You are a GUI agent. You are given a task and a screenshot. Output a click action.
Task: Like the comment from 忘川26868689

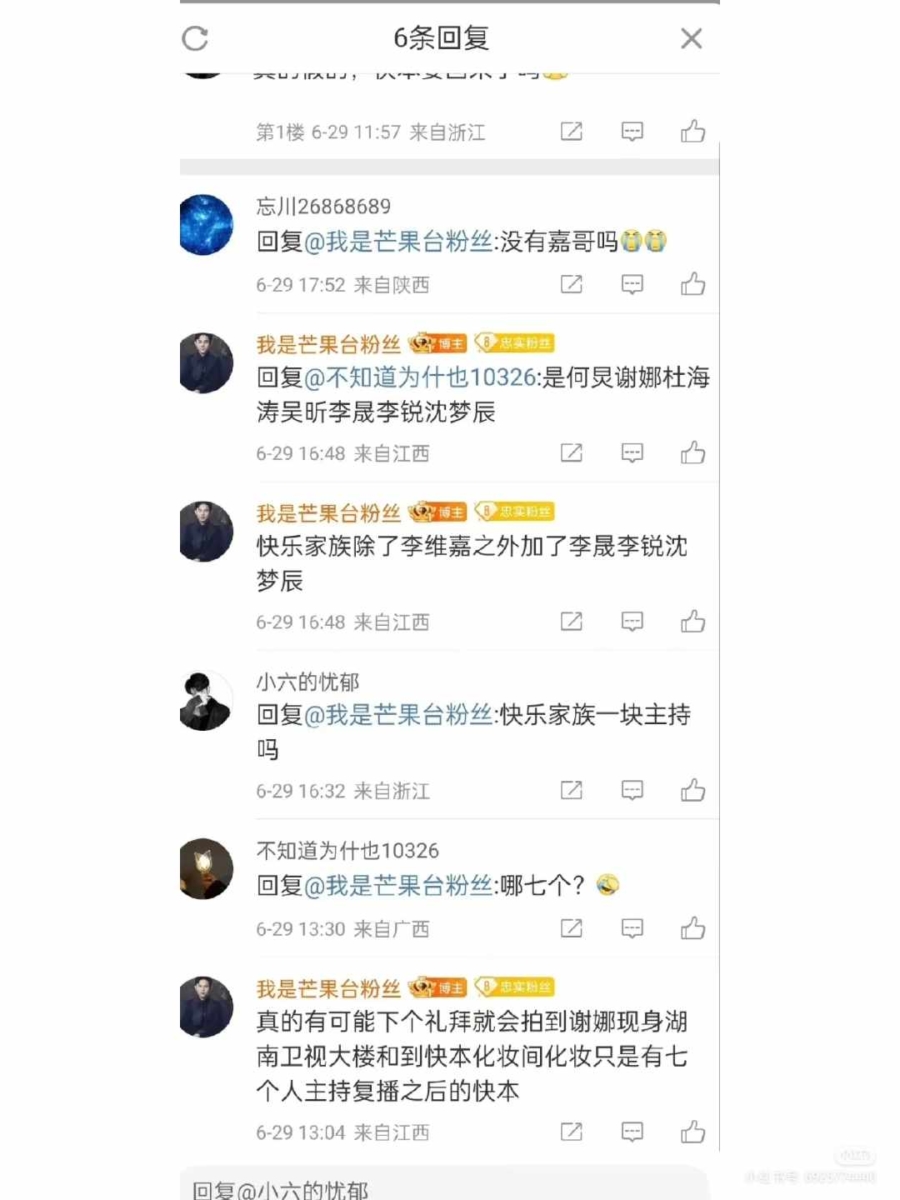[694, 284]
